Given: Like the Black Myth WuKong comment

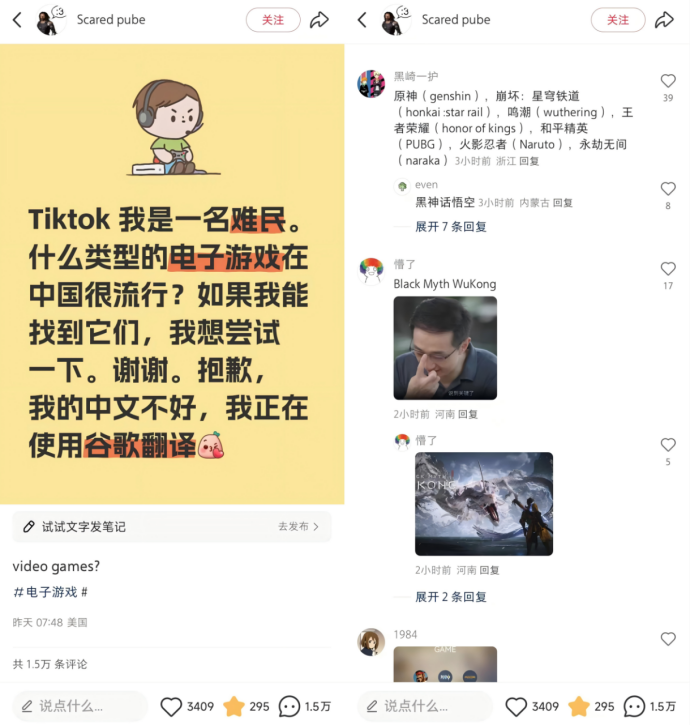Looking at the screenshot, I should point(668,270).
